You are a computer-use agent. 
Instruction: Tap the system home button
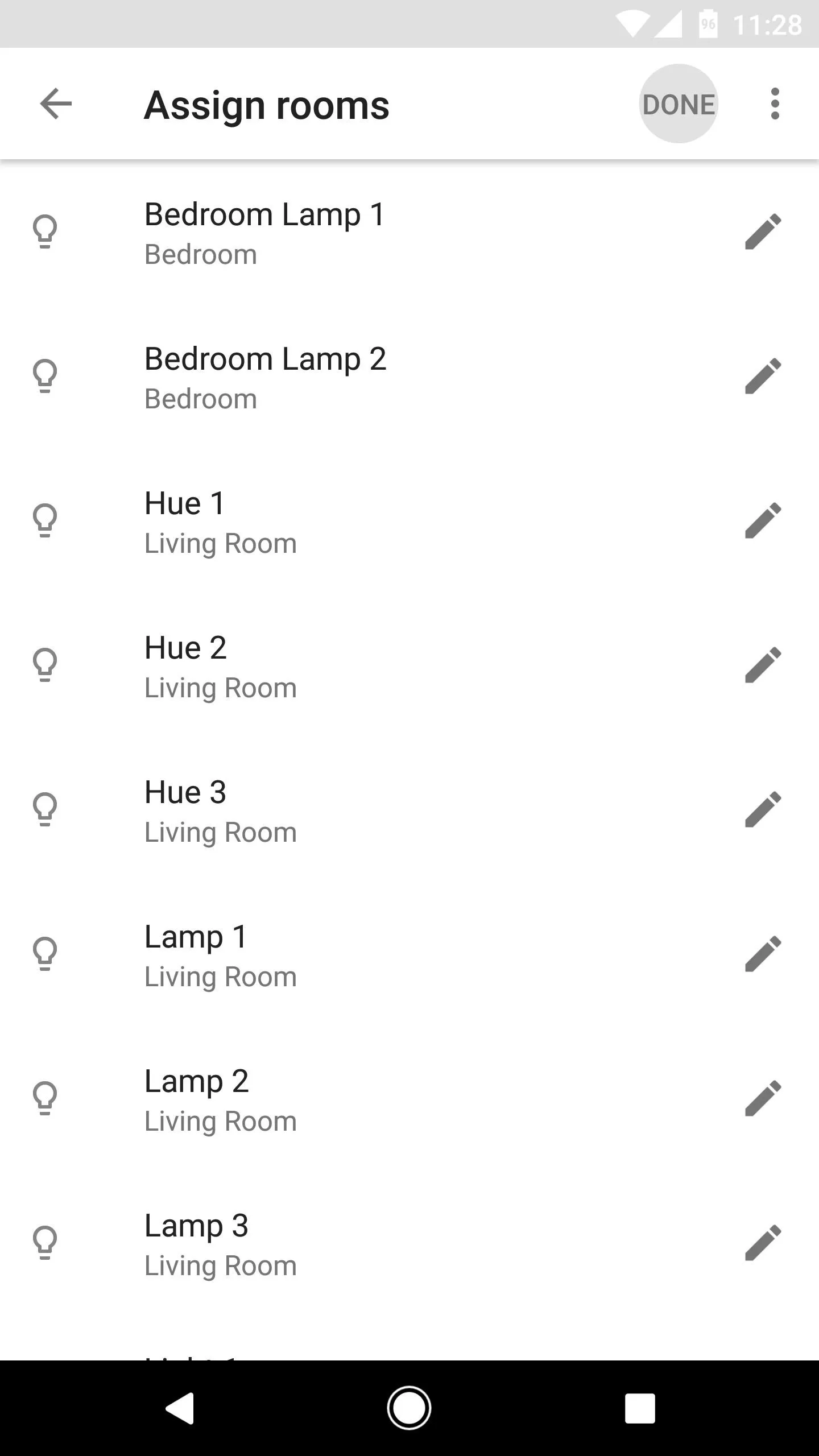pyautogui.click(x=409, y=1408)
